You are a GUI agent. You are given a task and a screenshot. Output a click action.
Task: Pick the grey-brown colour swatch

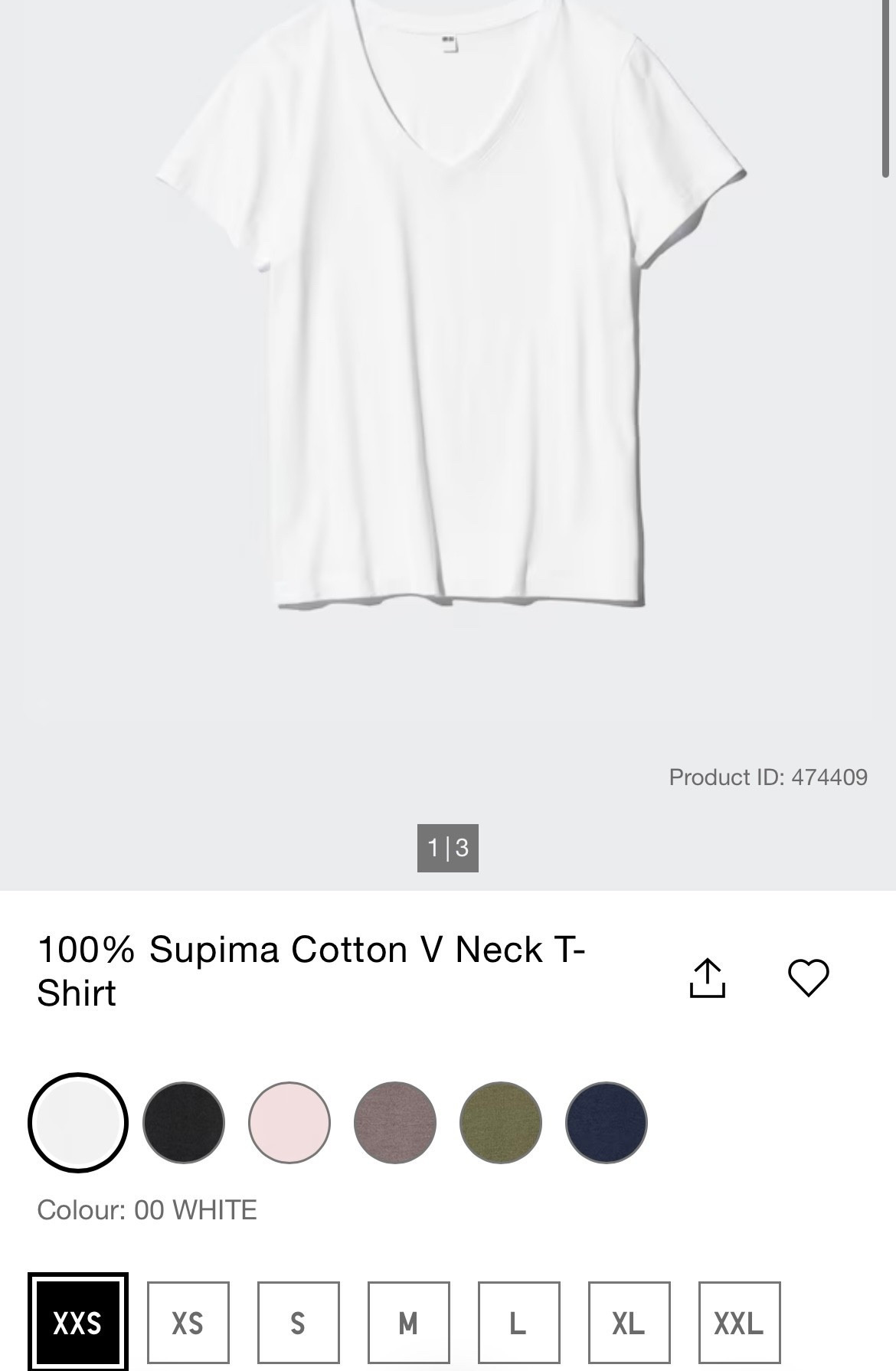click(395, 1122)
